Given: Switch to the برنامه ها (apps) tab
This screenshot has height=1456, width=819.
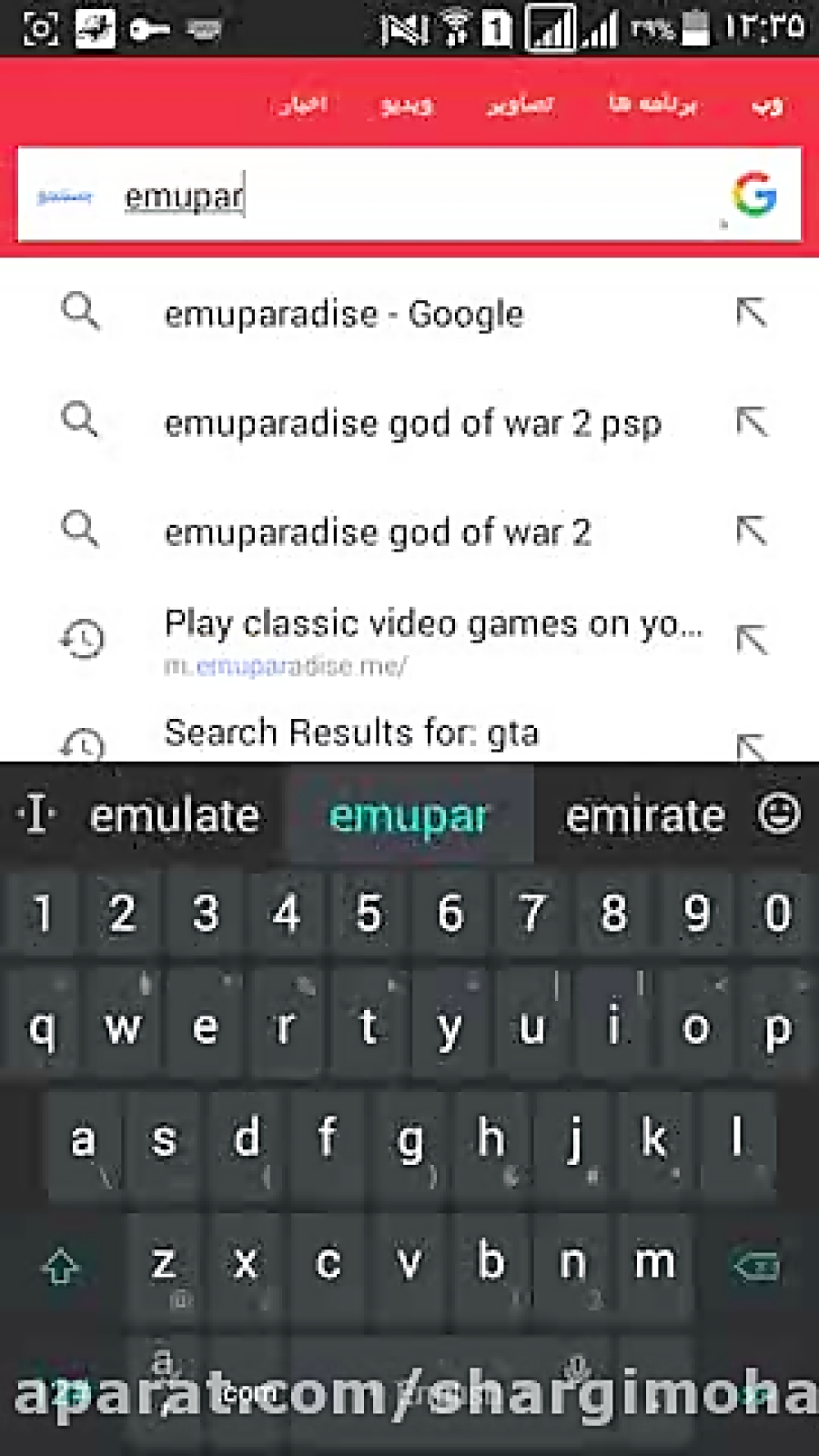Looking at the screenshot, I should click(x=652, y=104).
